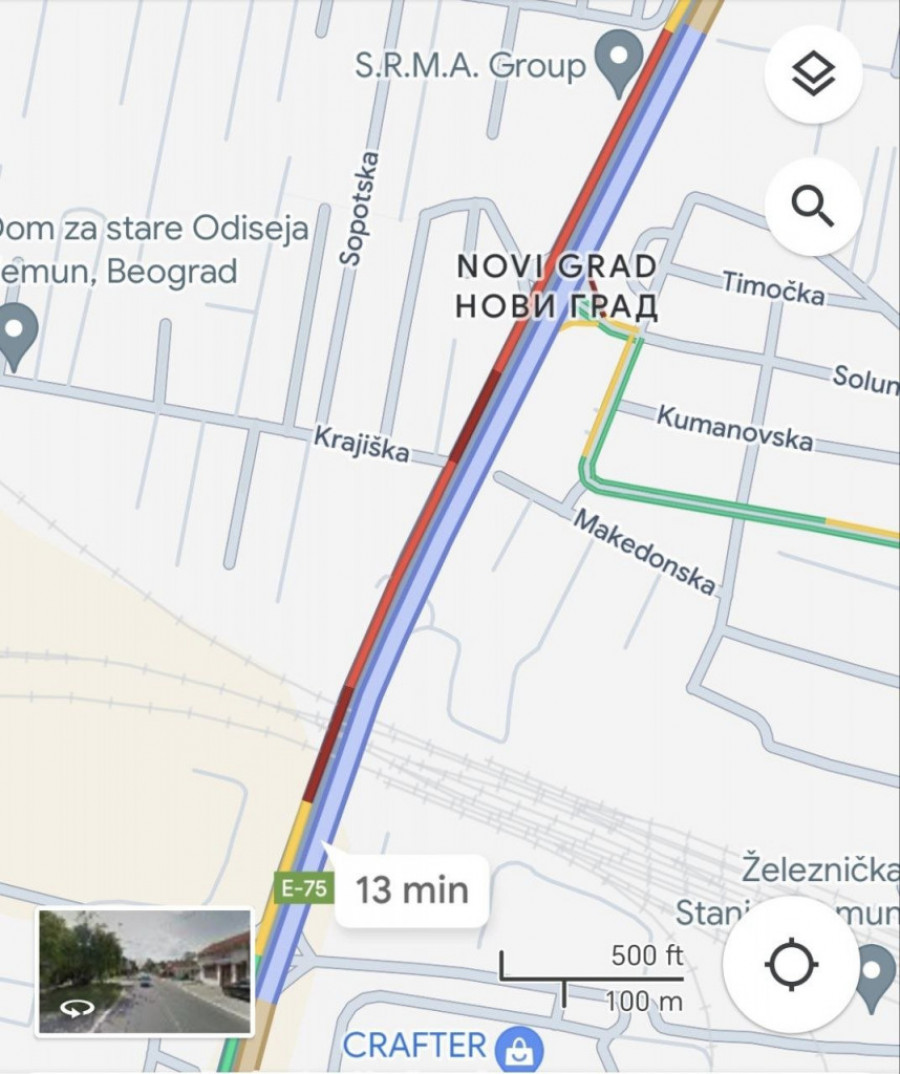Center the map on my location
Image resolution: width=900 pixels, height=1074 pixels.
tap(791, 965)
